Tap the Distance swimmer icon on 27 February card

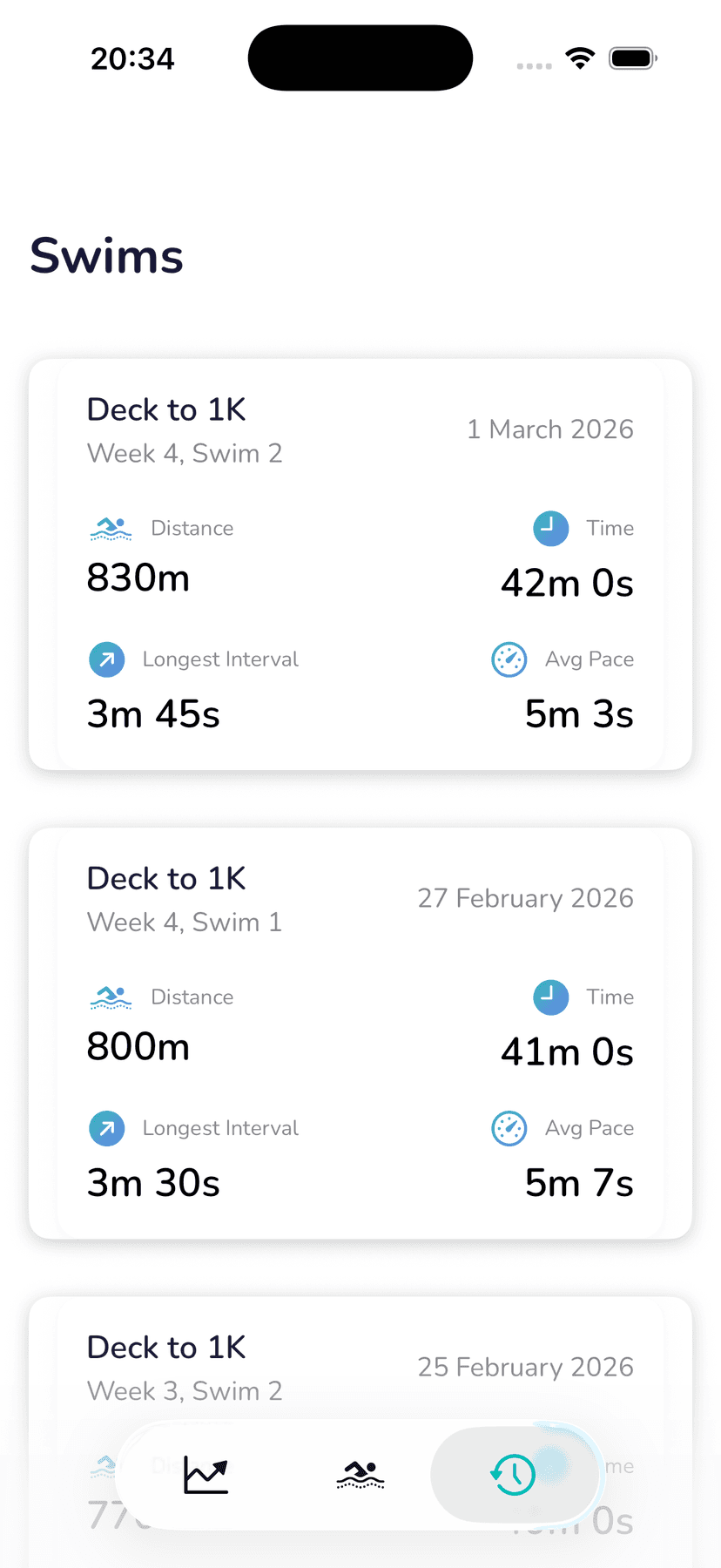click(110, 997)
